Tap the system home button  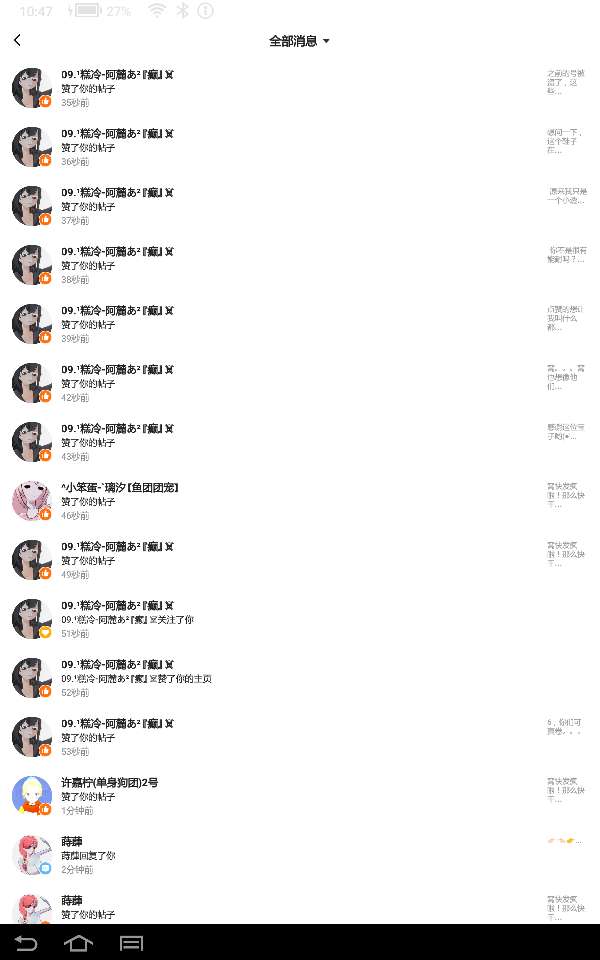pos(78,943)
